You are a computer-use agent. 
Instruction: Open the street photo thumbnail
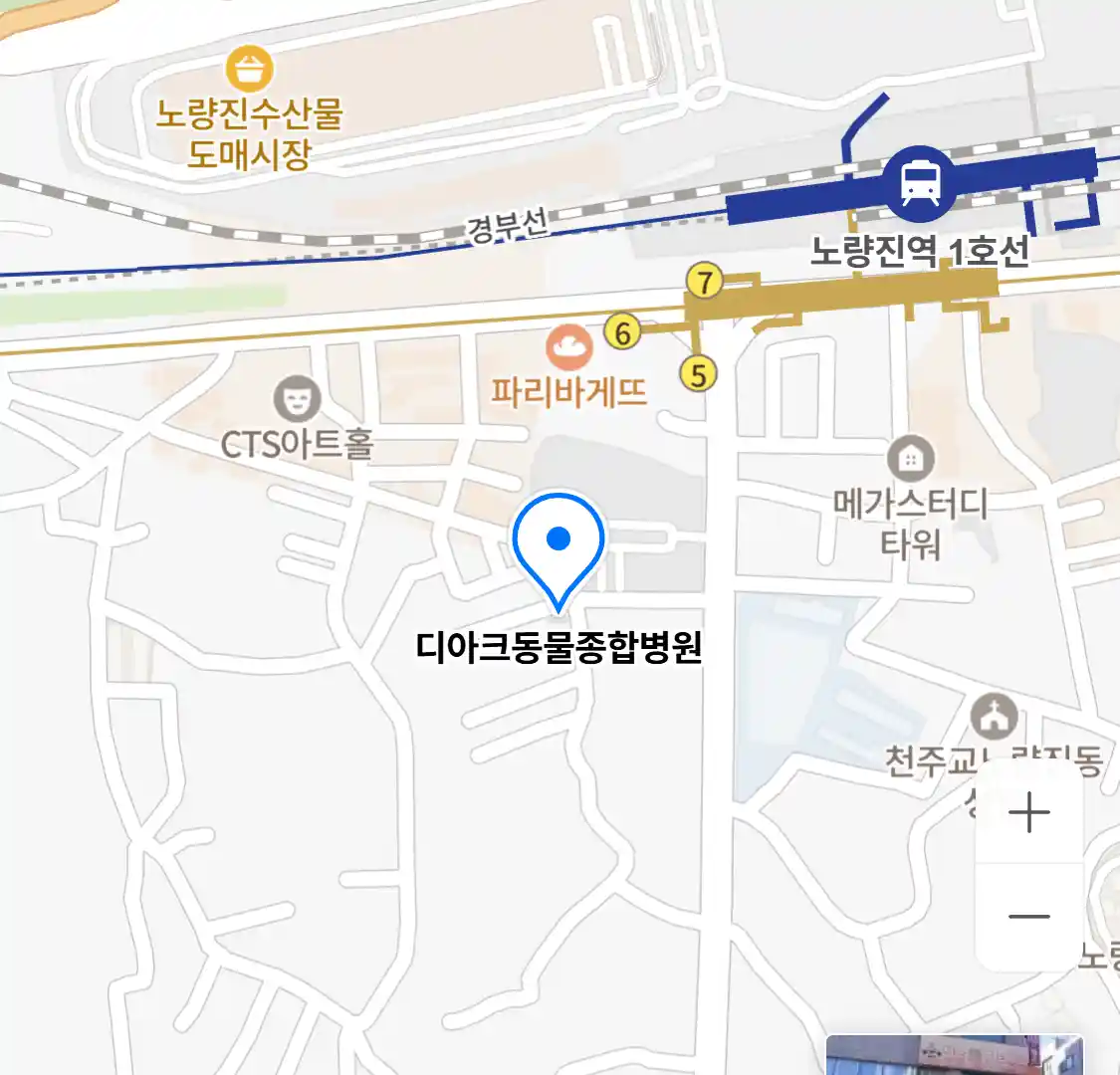953,1055
